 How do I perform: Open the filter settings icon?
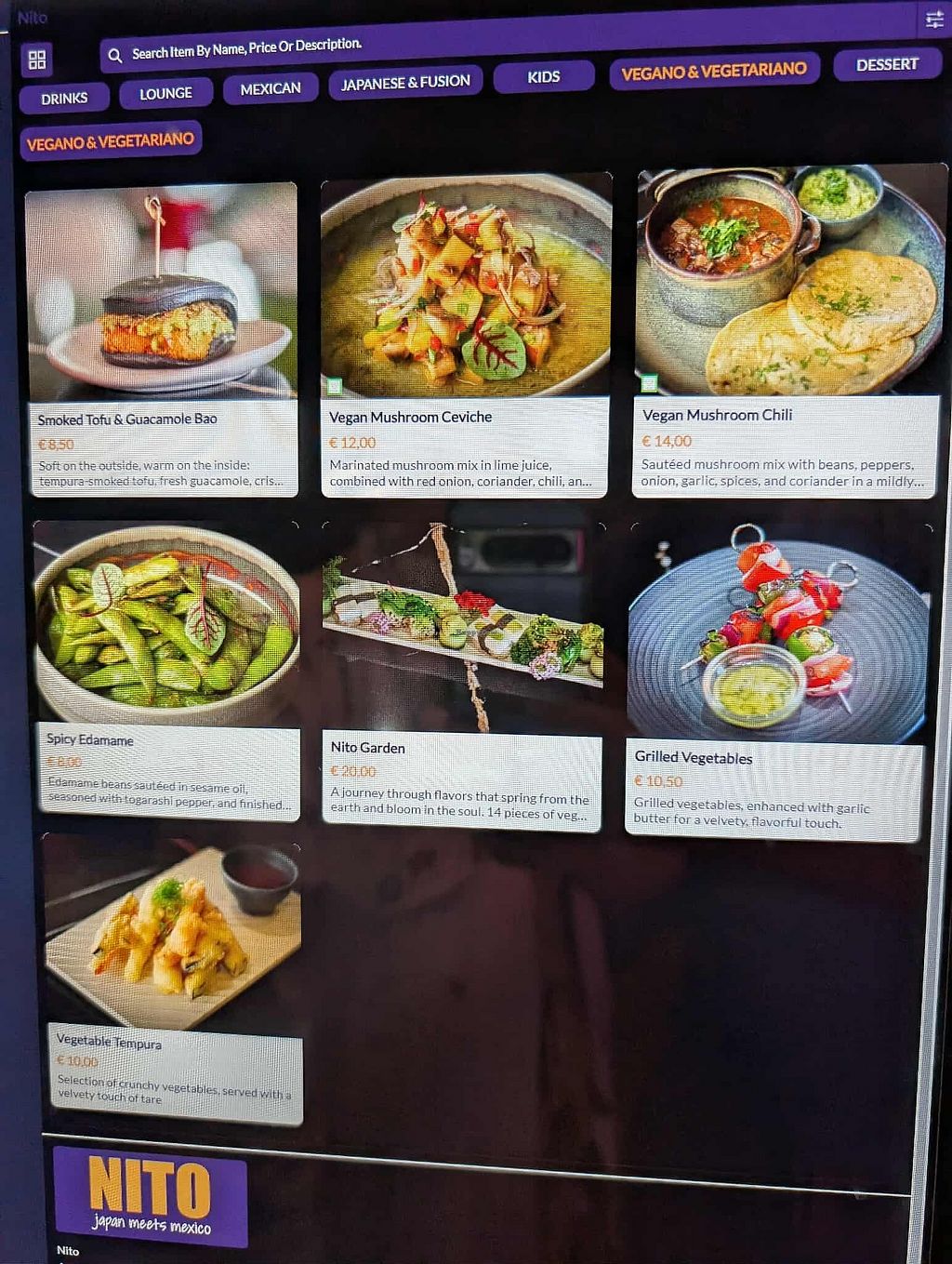[x=933, y=20]
